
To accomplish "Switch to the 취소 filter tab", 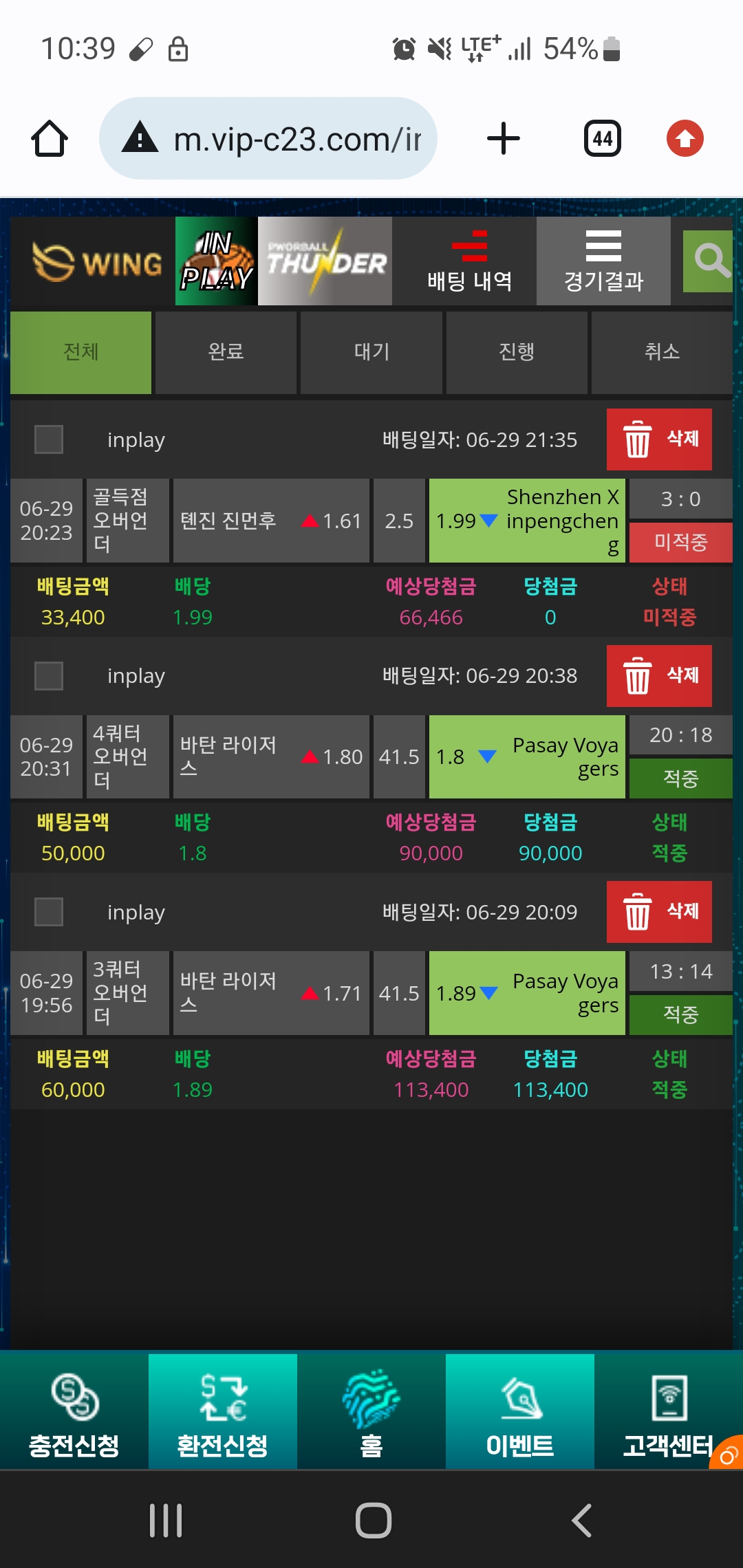I will coord(662,352).
